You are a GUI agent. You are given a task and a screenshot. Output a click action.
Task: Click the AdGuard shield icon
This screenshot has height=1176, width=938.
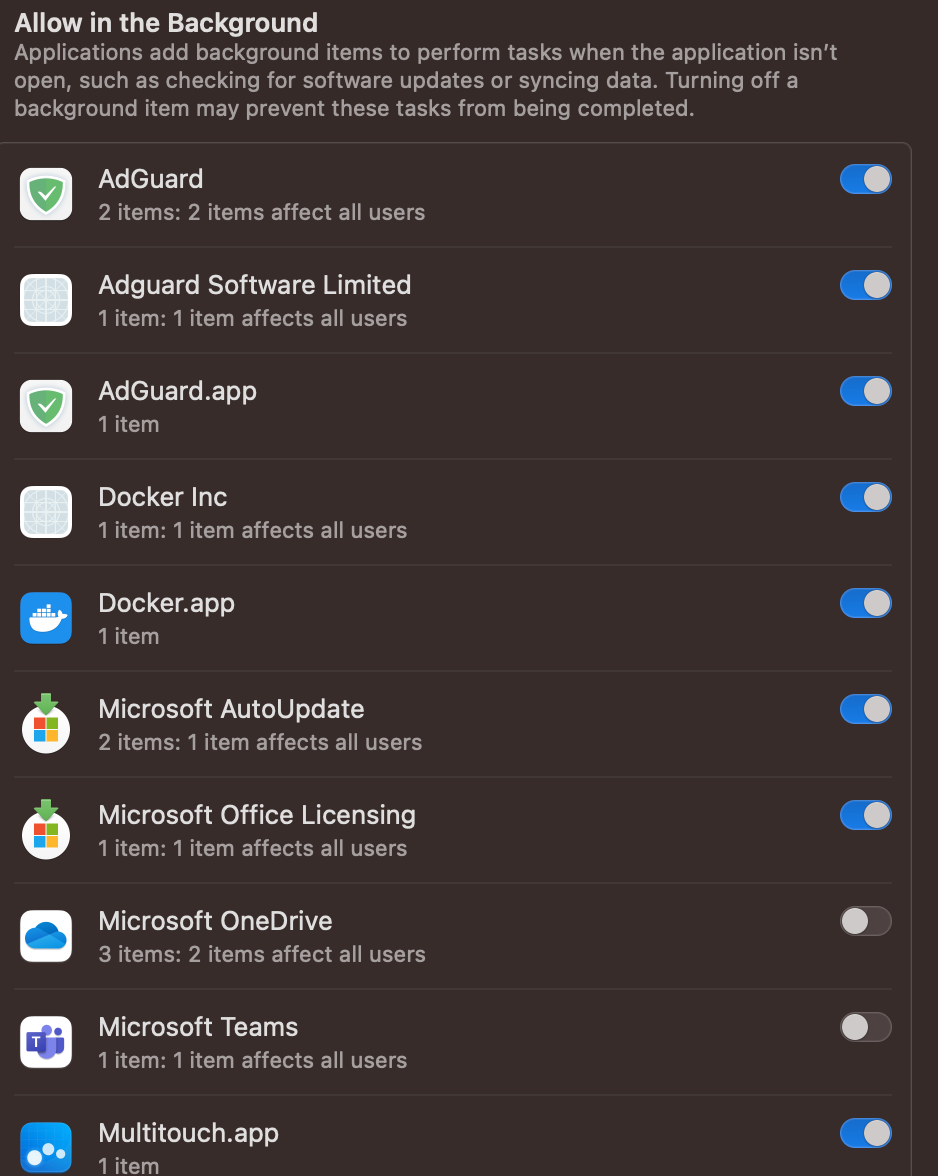pyautogui.click(x=46, y=193)
